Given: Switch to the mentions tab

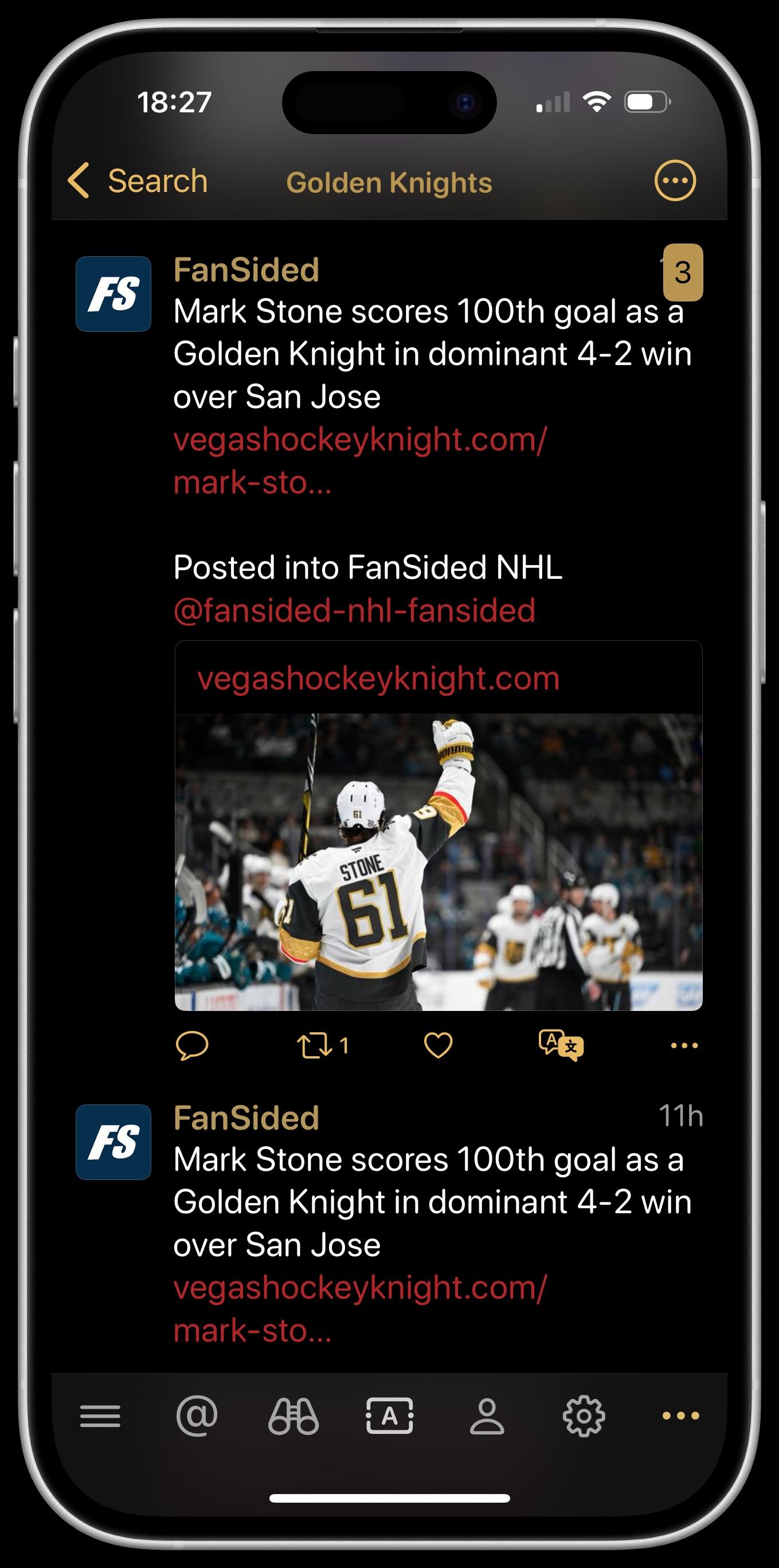Looking at the screenshot, I should (197, 1416).
